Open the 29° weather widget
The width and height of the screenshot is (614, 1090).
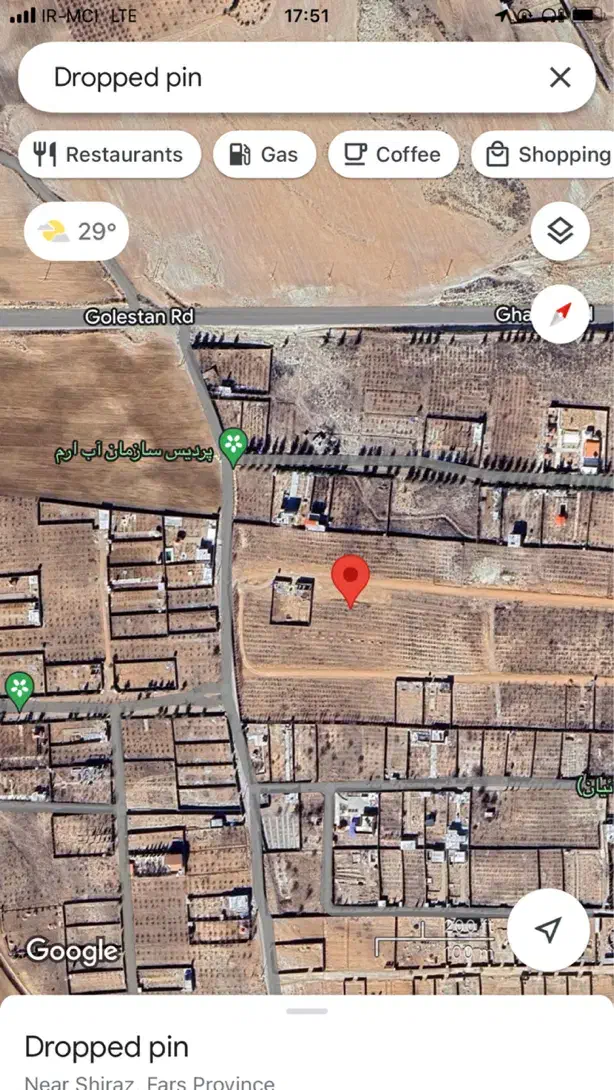77,232
